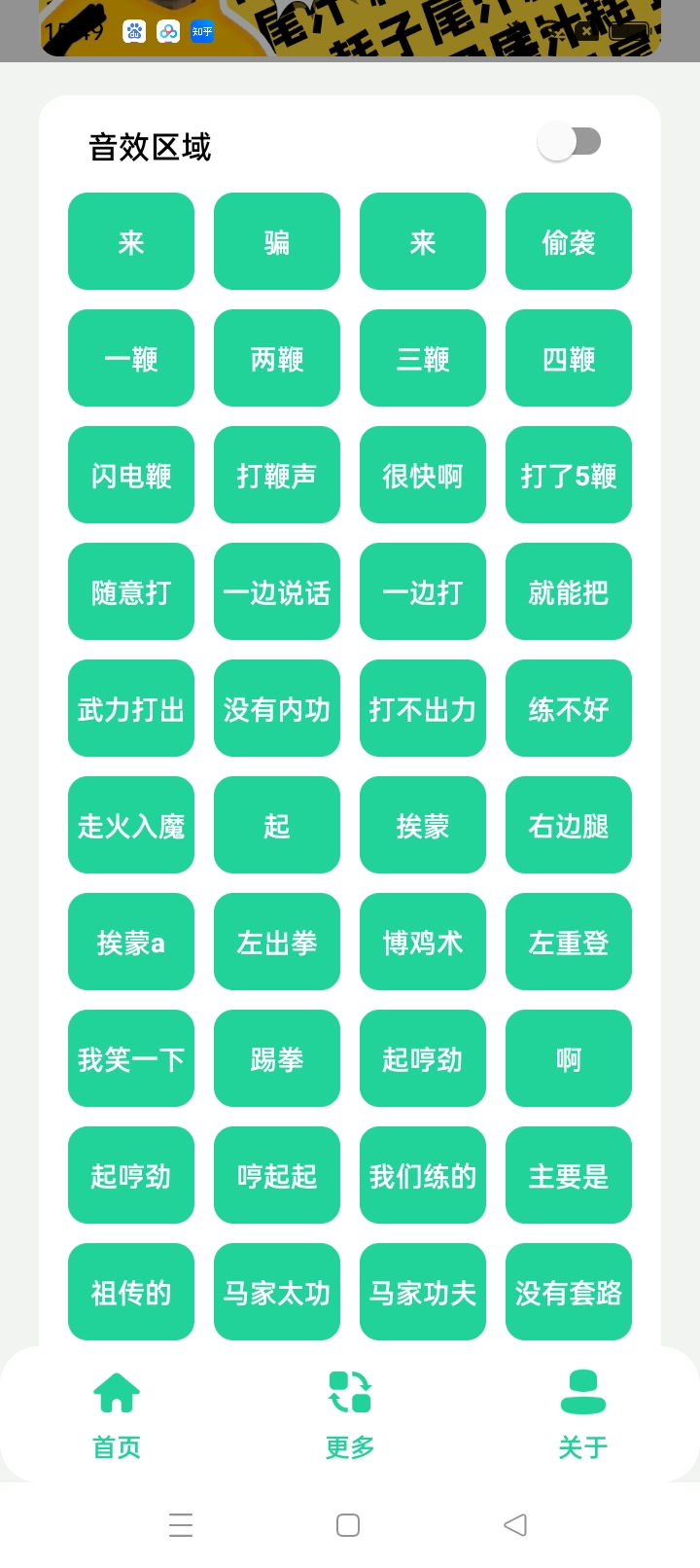Tap the Baidu Netdisk icon in status bar
The image size is (700, 1568).
167,32
